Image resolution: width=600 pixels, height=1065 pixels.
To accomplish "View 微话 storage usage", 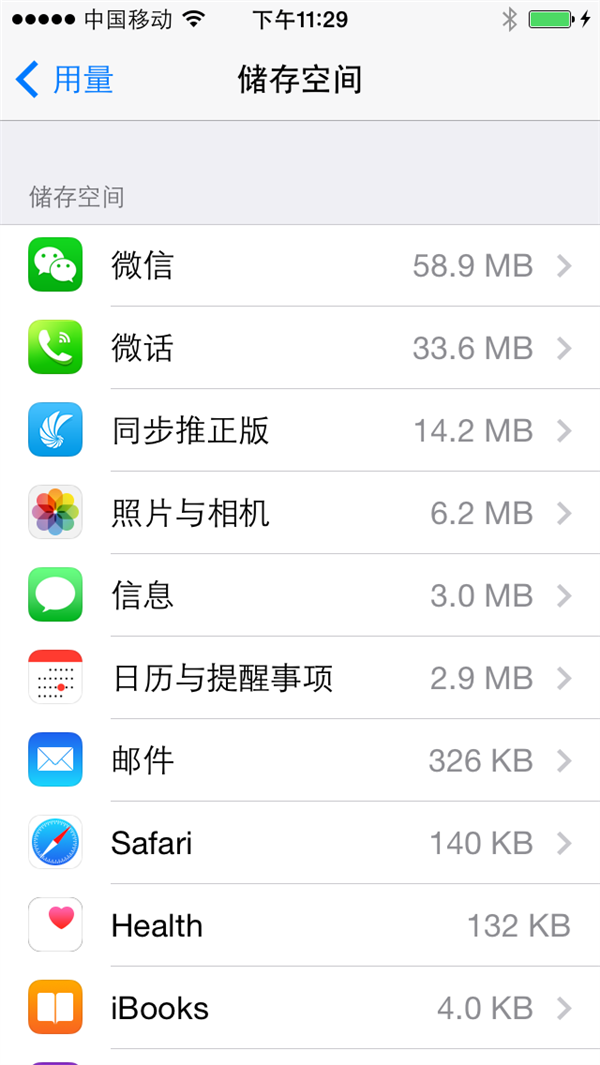I will tap(300, 348).
